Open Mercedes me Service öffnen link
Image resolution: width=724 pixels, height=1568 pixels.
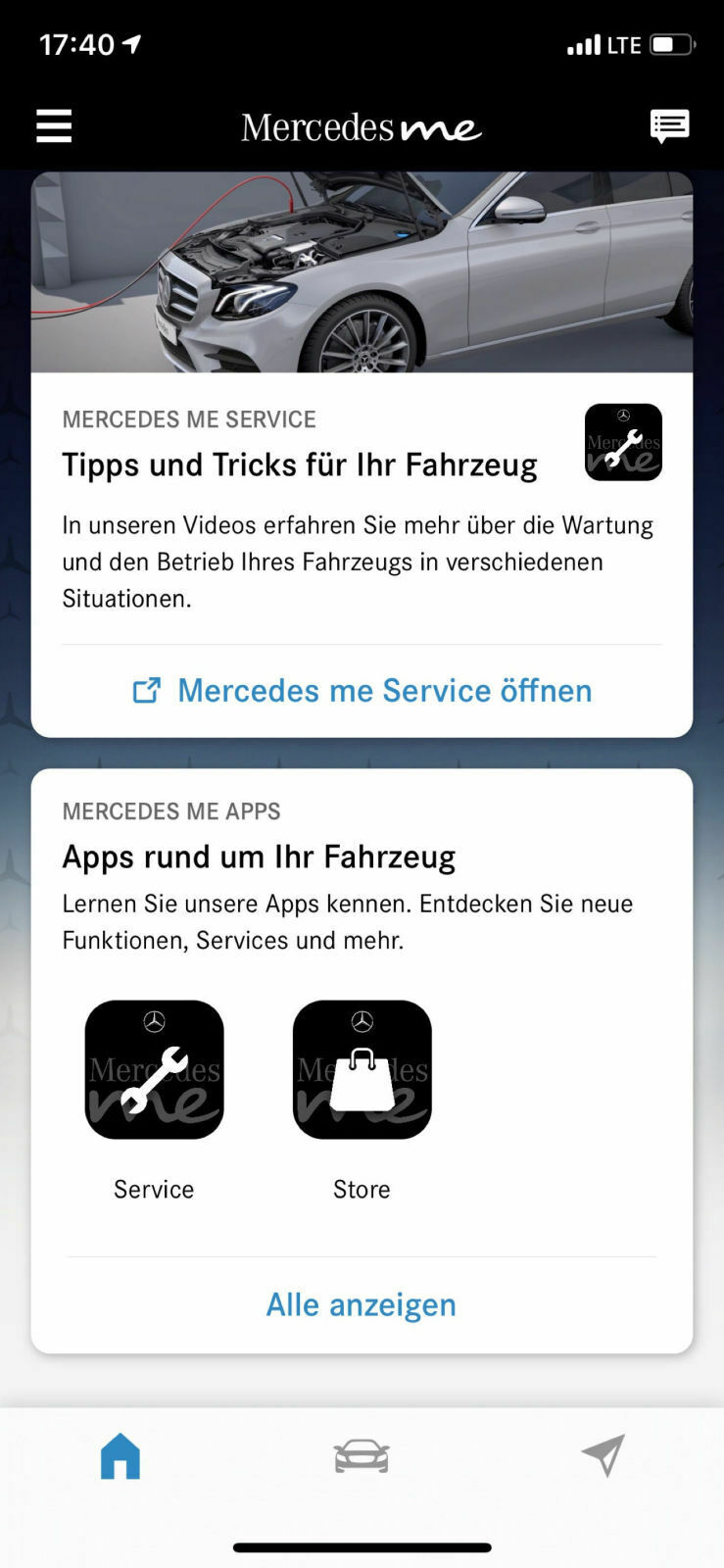(384, 691)
